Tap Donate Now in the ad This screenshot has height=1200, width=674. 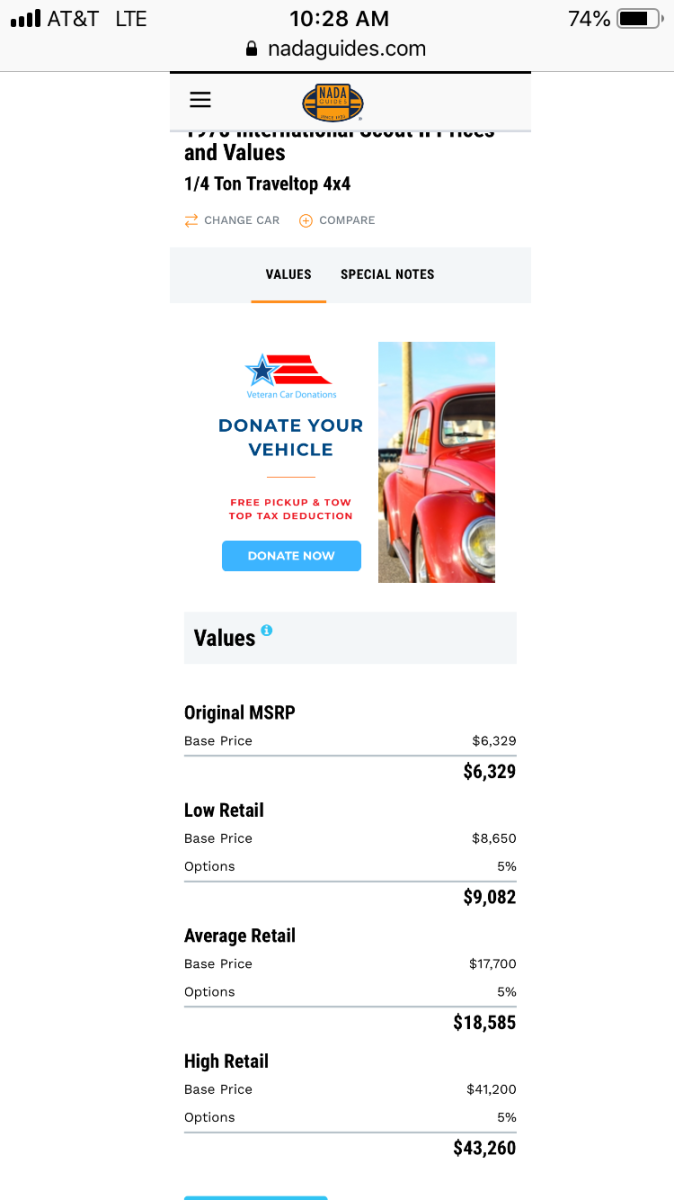291,556
